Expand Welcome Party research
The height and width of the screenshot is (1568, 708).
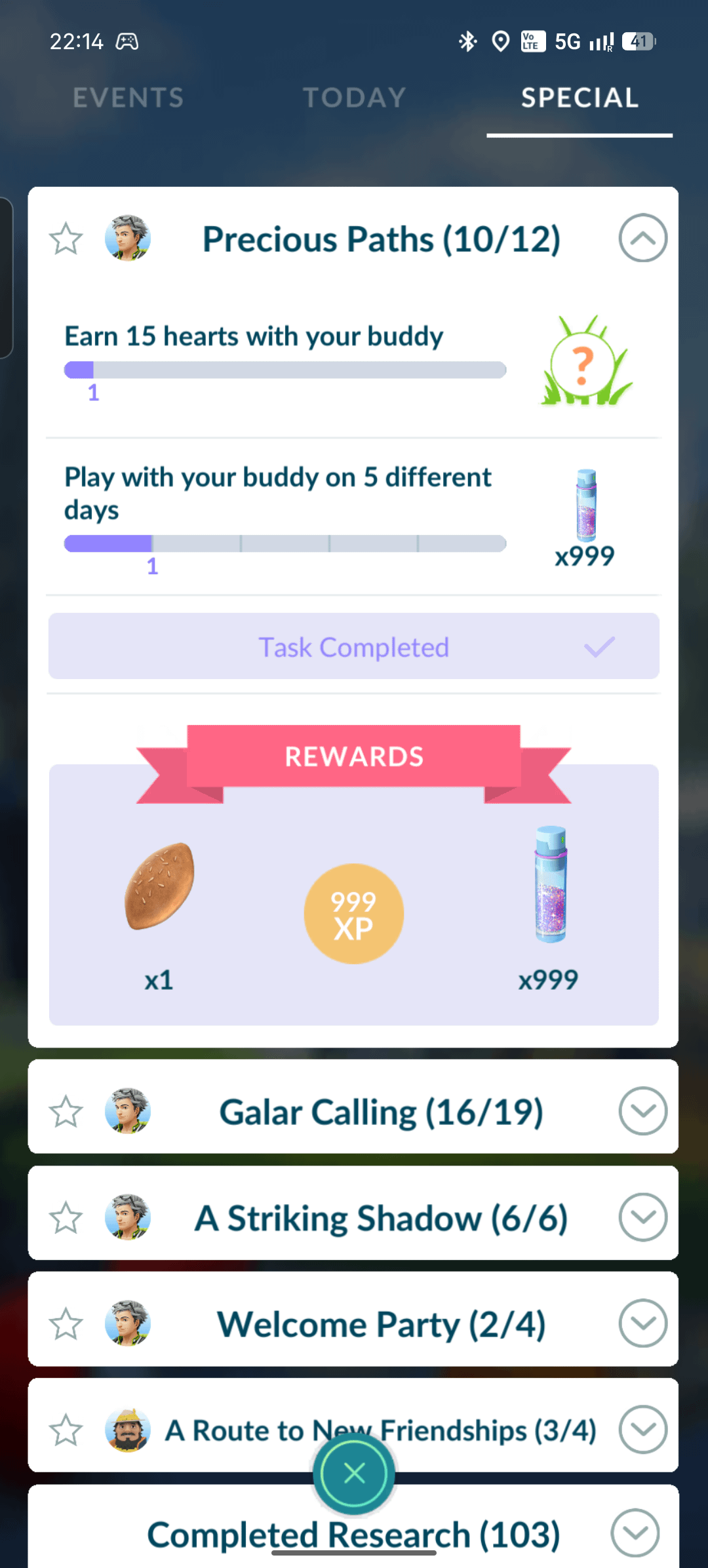[642, 1323]
